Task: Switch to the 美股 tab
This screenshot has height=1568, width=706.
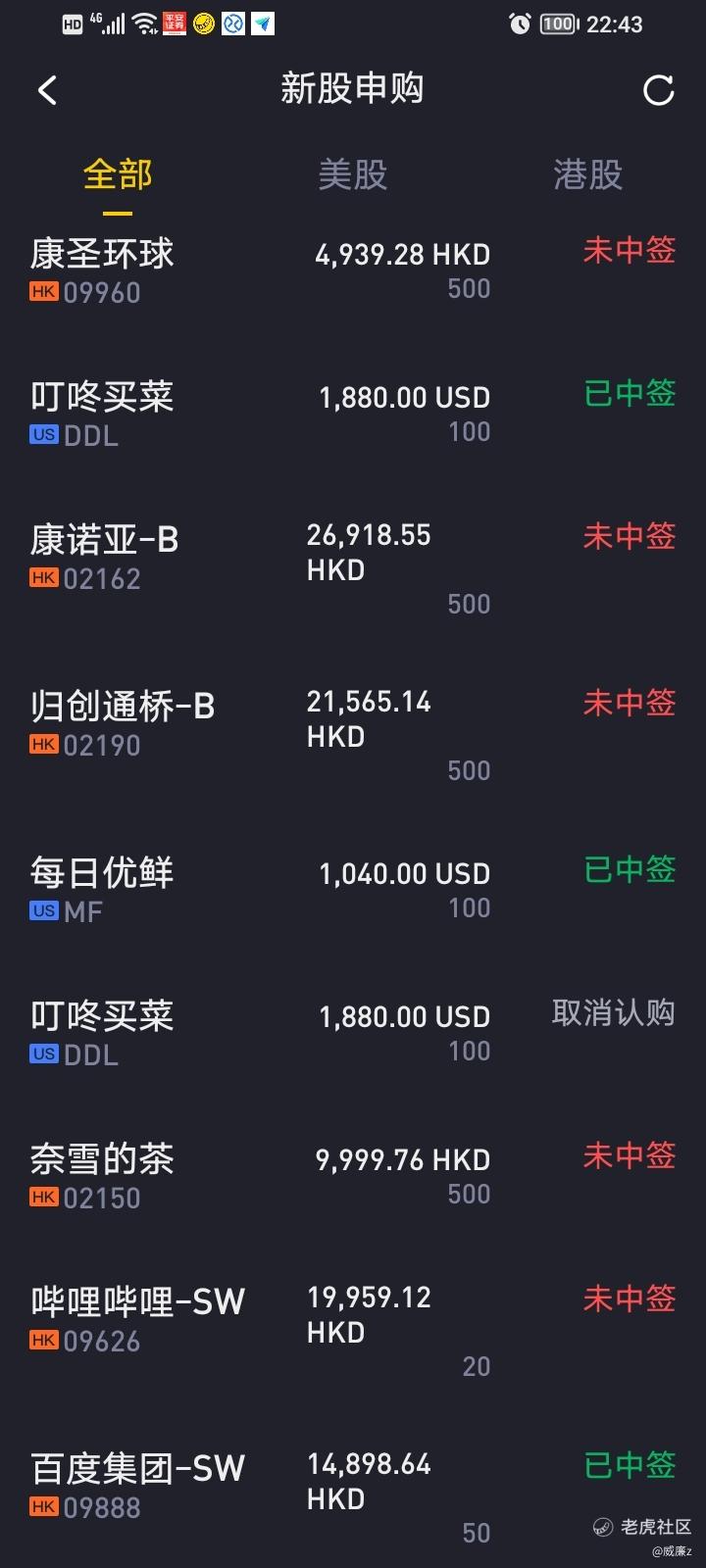Action: click(x=353, y=174)
